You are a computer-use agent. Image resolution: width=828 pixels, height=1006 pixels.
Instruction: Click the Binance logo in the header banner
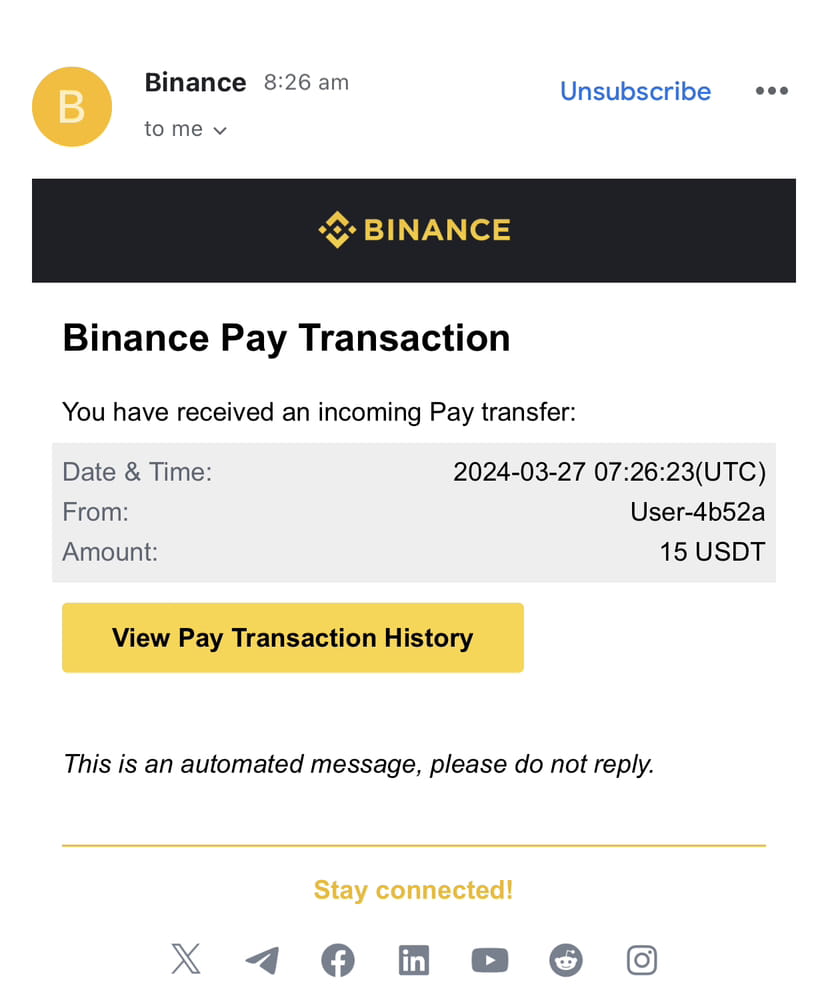click(413, 230)
